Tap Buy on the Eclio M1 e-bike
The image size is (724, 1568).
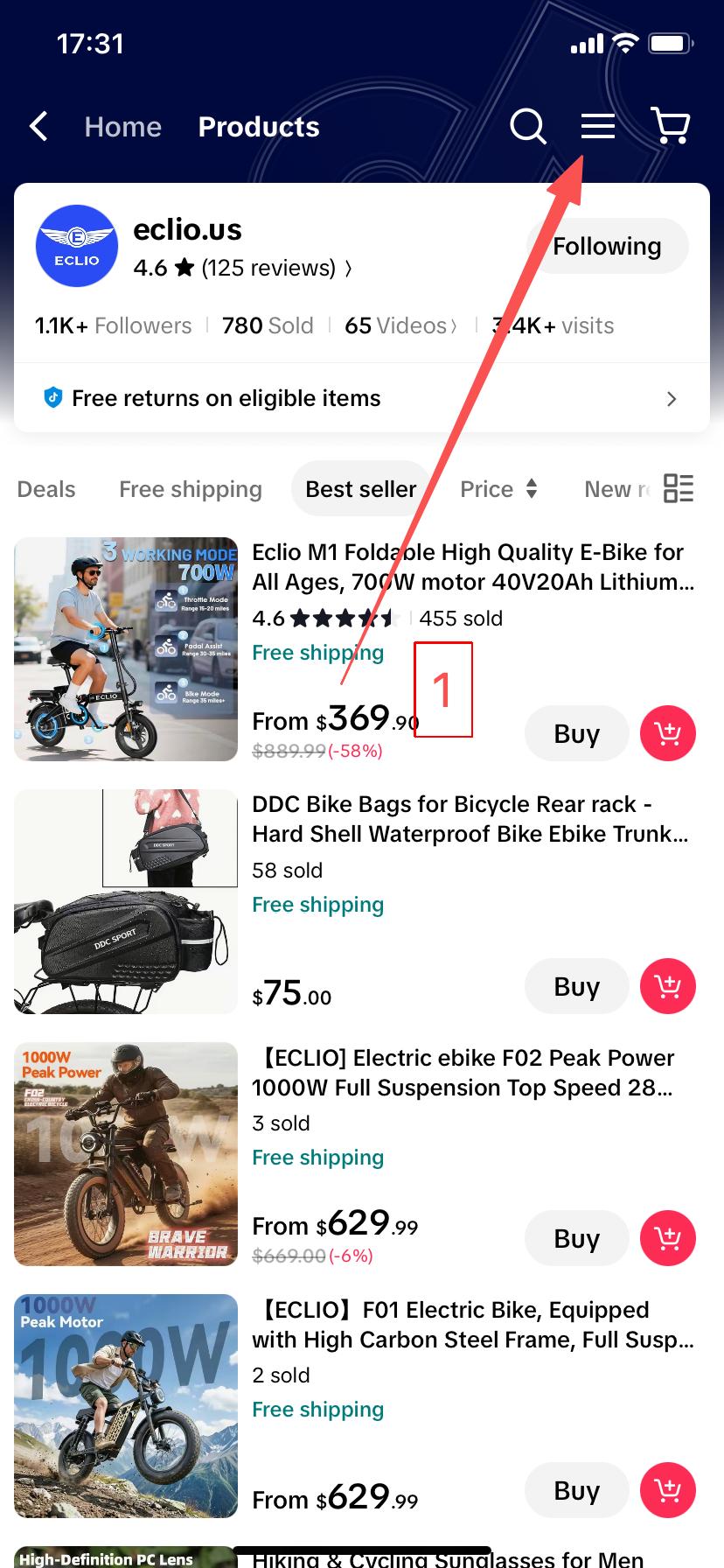575,733
